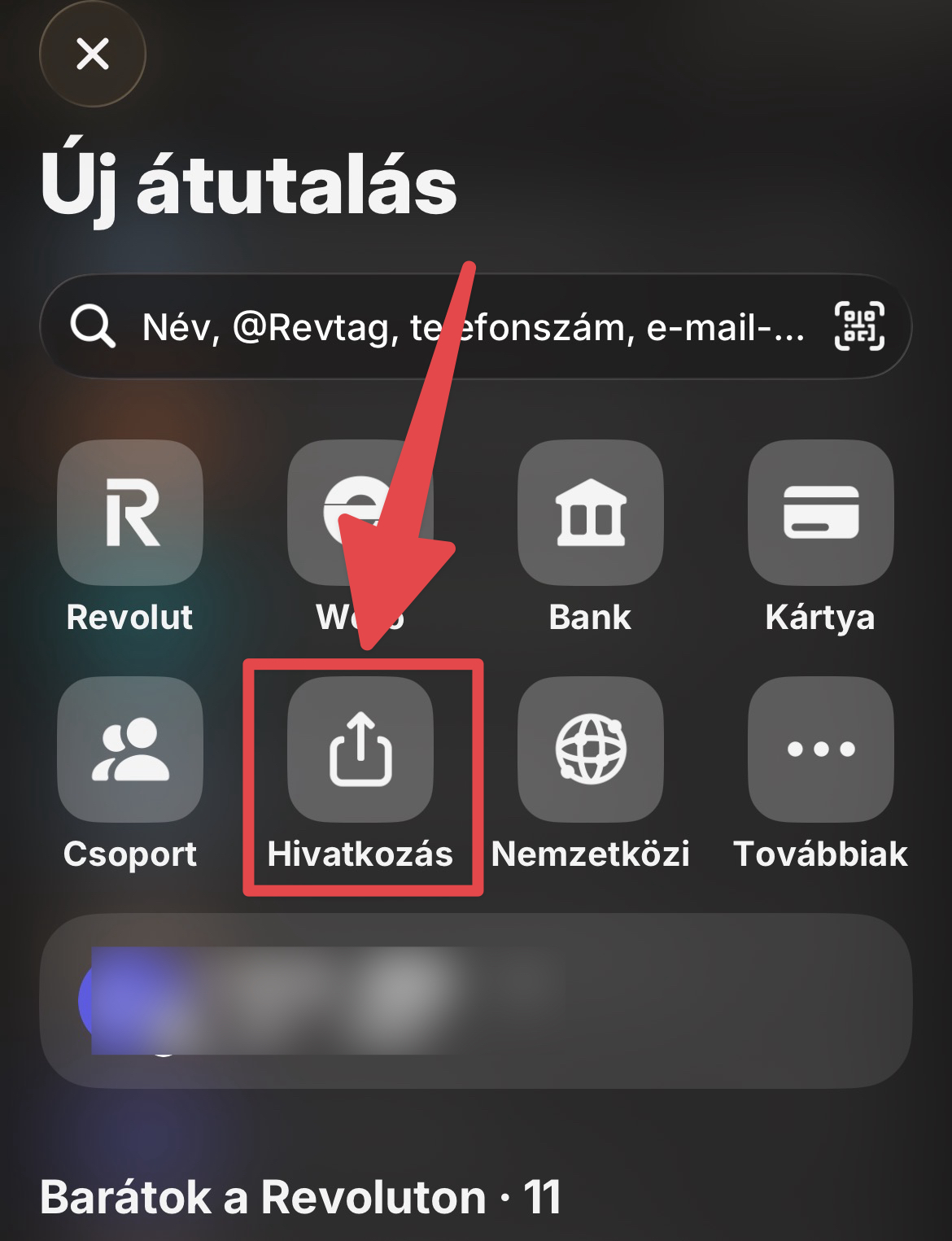952x1241 pixels.
Task: Open the QR code scanner
Action: [859, 327]
